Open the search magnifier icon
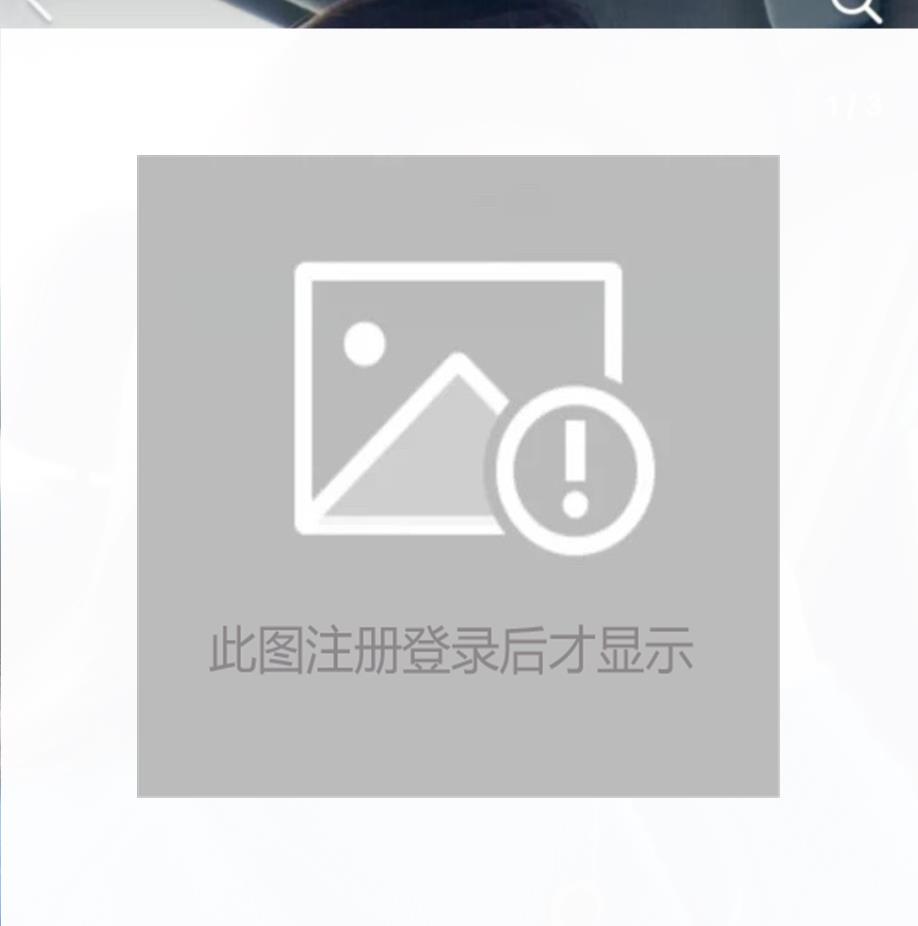This screenshot has height=926, width=918. coord(857,8)
